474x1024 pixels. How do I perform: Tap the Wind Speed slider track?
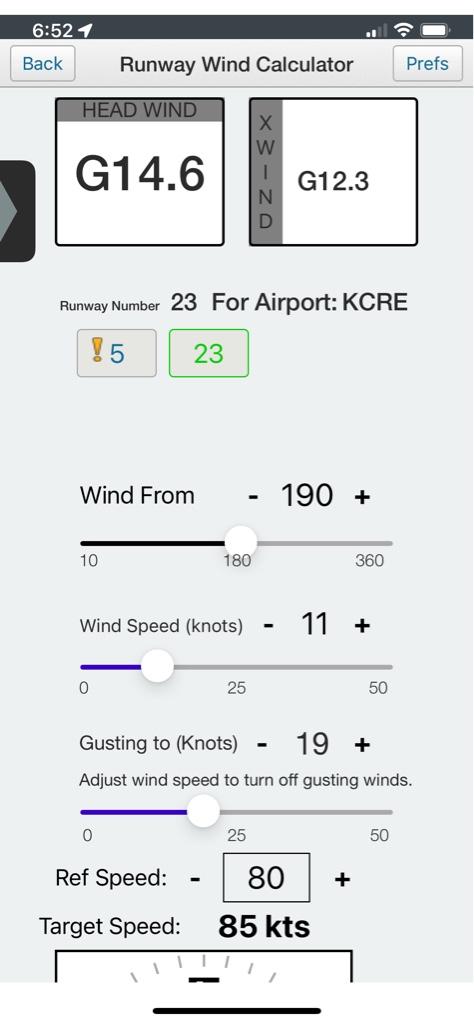(236, 667)
